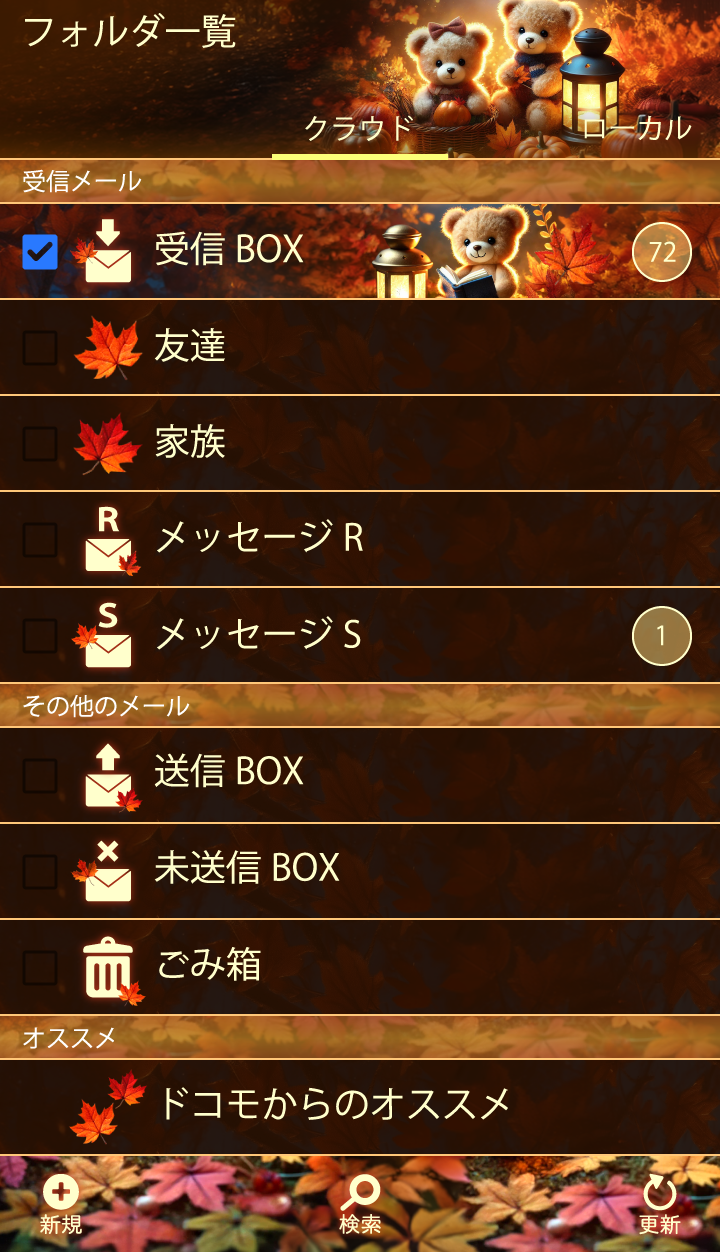Open mail search with 検索

[x=360, y=1205]
